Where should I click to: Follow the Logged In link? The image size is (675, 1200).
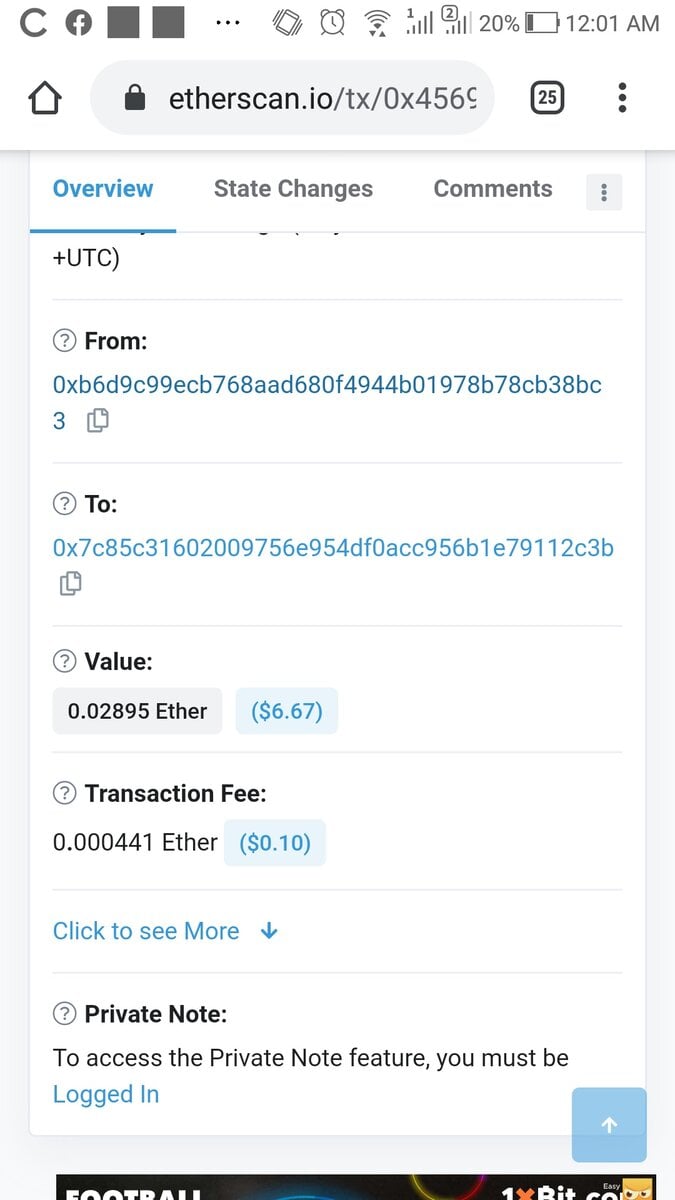[x=105, y=1094]
